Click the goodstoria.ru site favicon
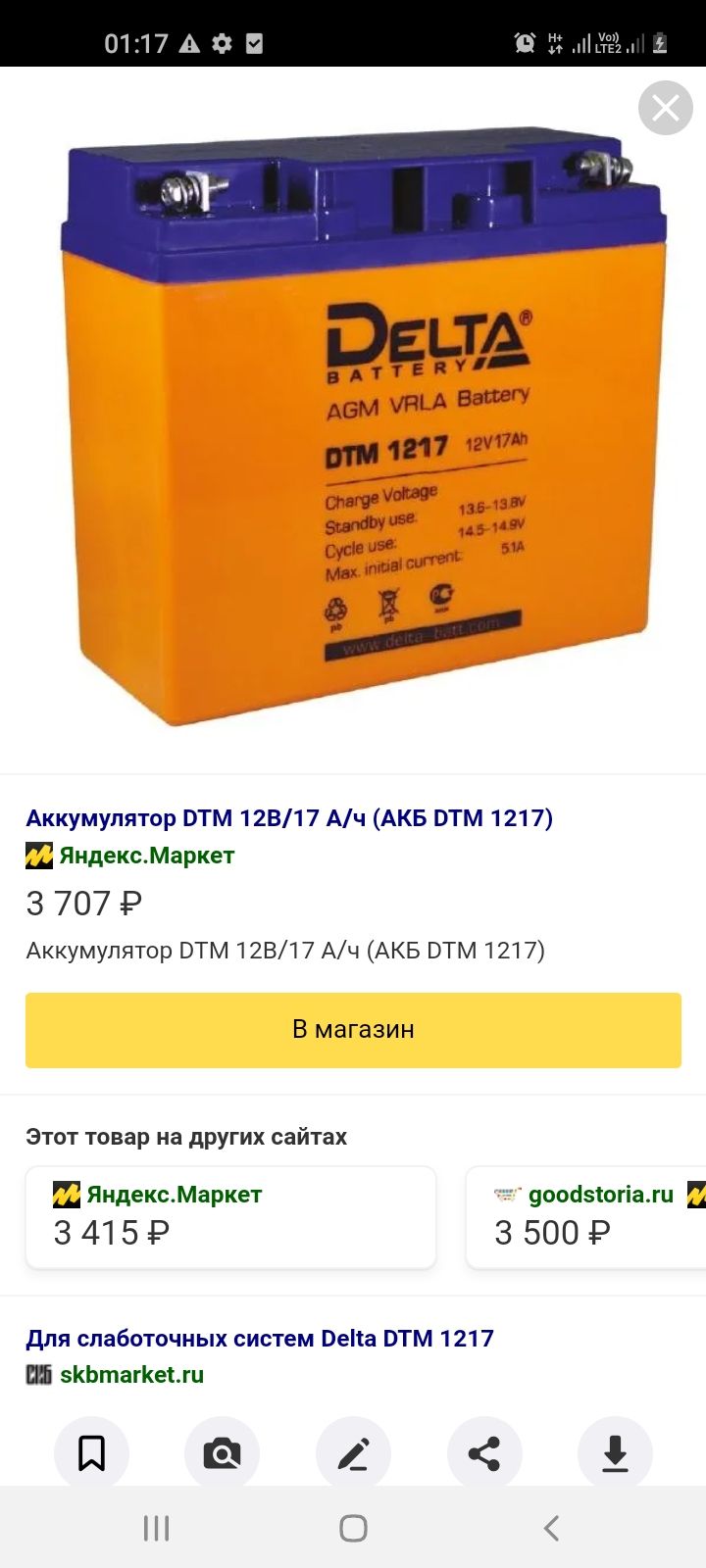The image size is (706, 1568). tap(506, 1194)
